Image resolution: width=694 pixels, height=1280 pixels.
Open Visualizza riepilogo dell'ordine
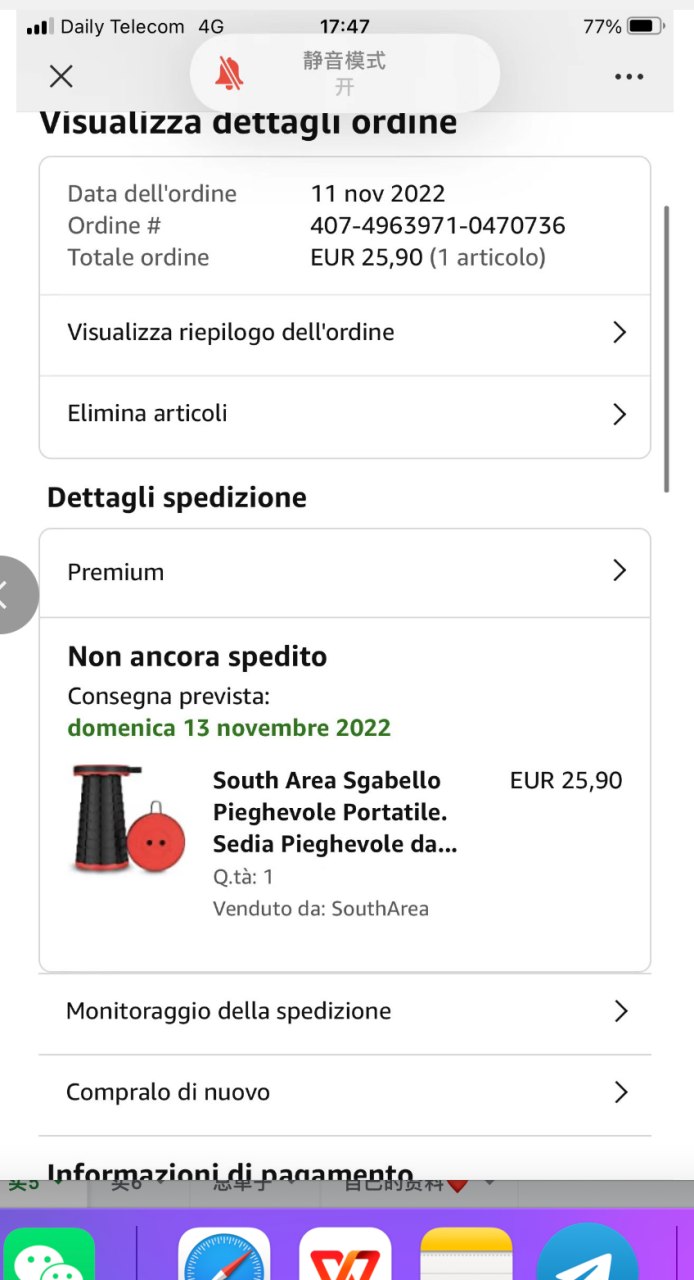(345, 333)
